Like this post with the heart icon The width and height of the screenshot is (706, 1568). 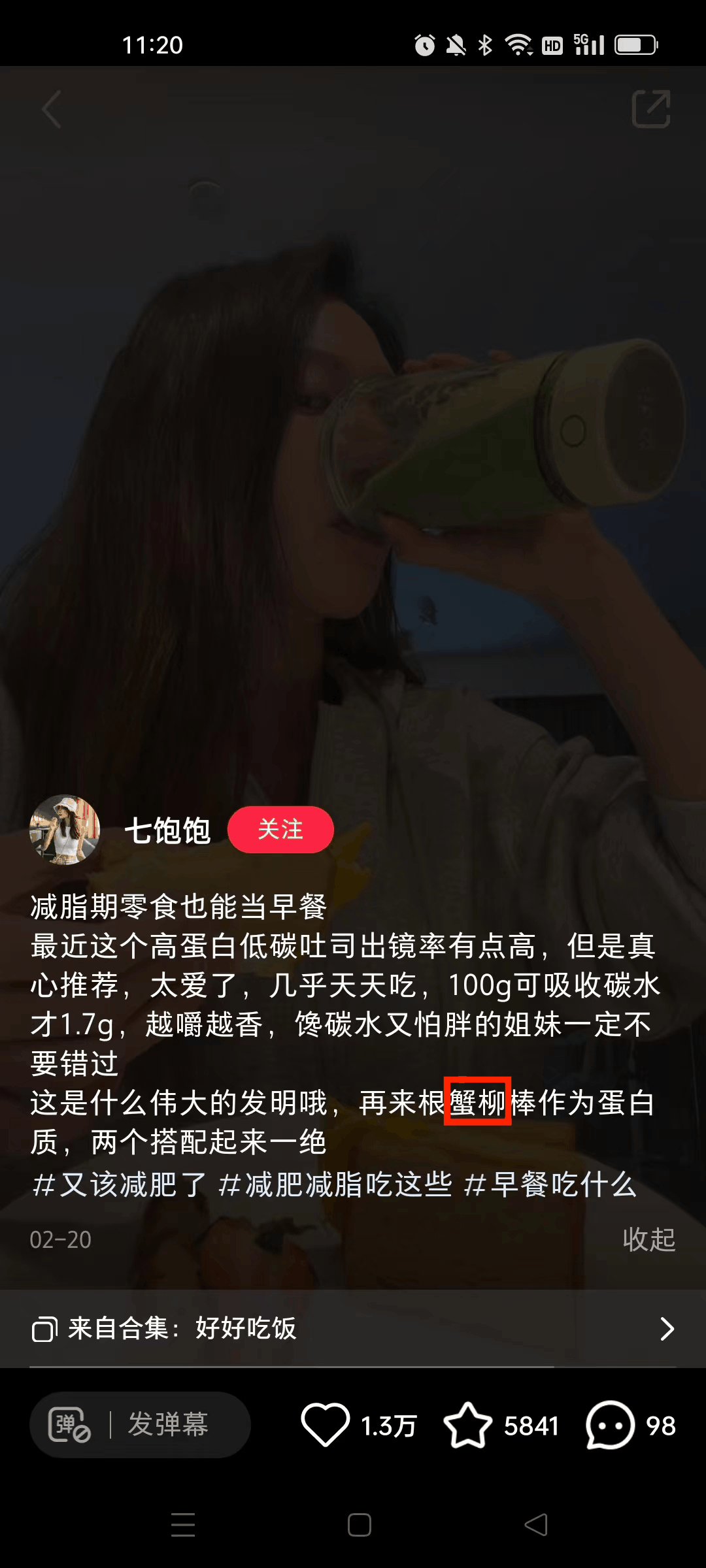coord(325,1425)
